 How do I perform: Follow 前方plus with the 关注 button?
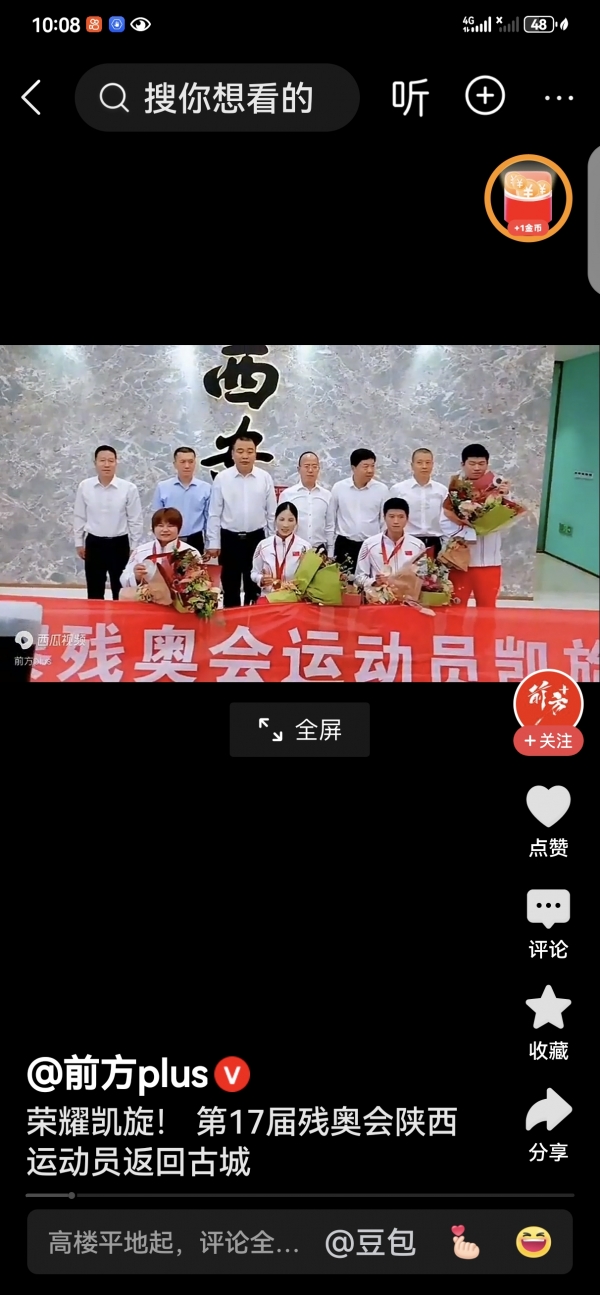[548, 741]
